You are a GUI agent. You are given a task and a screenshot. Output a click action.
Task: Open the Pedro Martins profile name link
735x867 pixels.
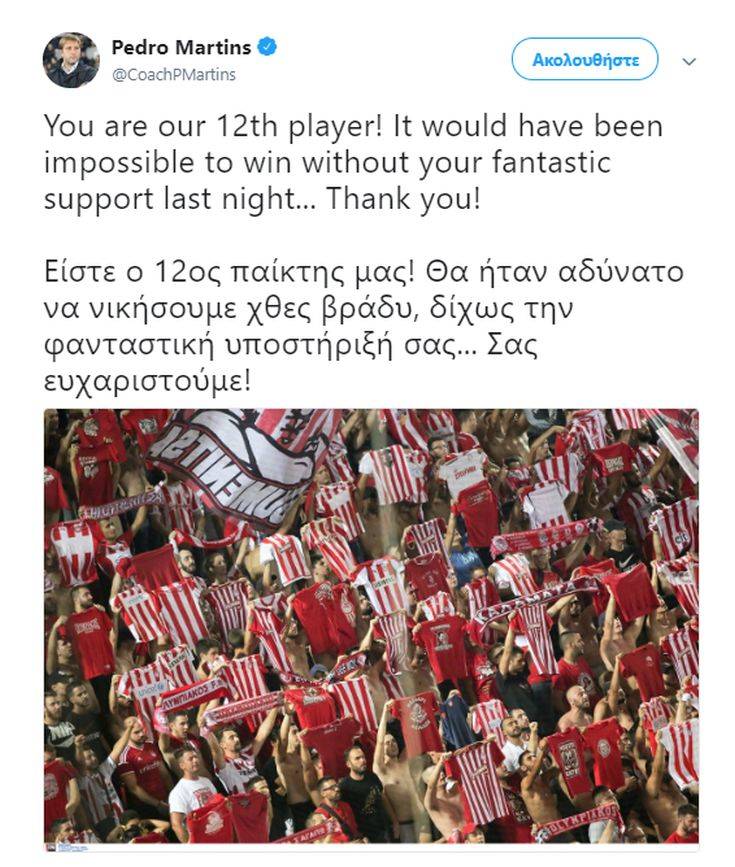(x=182, y=47)
